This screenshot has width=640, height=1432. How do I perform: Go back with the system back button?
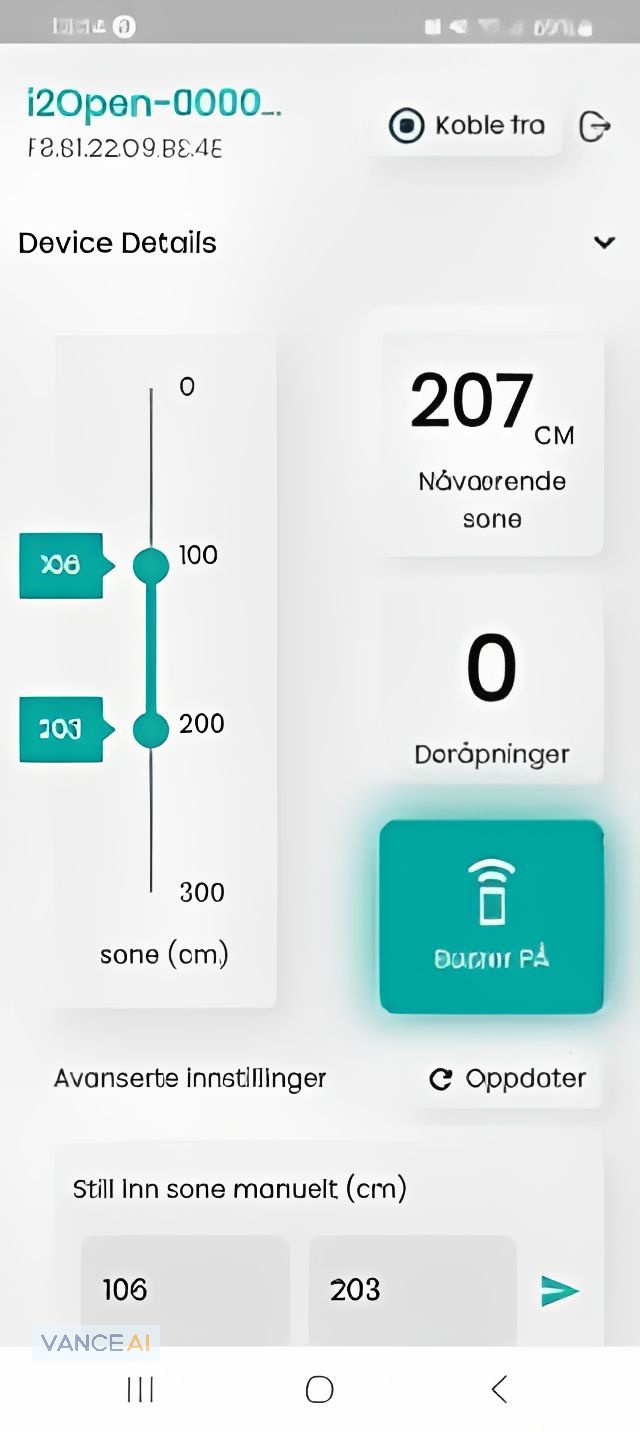click(x=499, y=1389)
